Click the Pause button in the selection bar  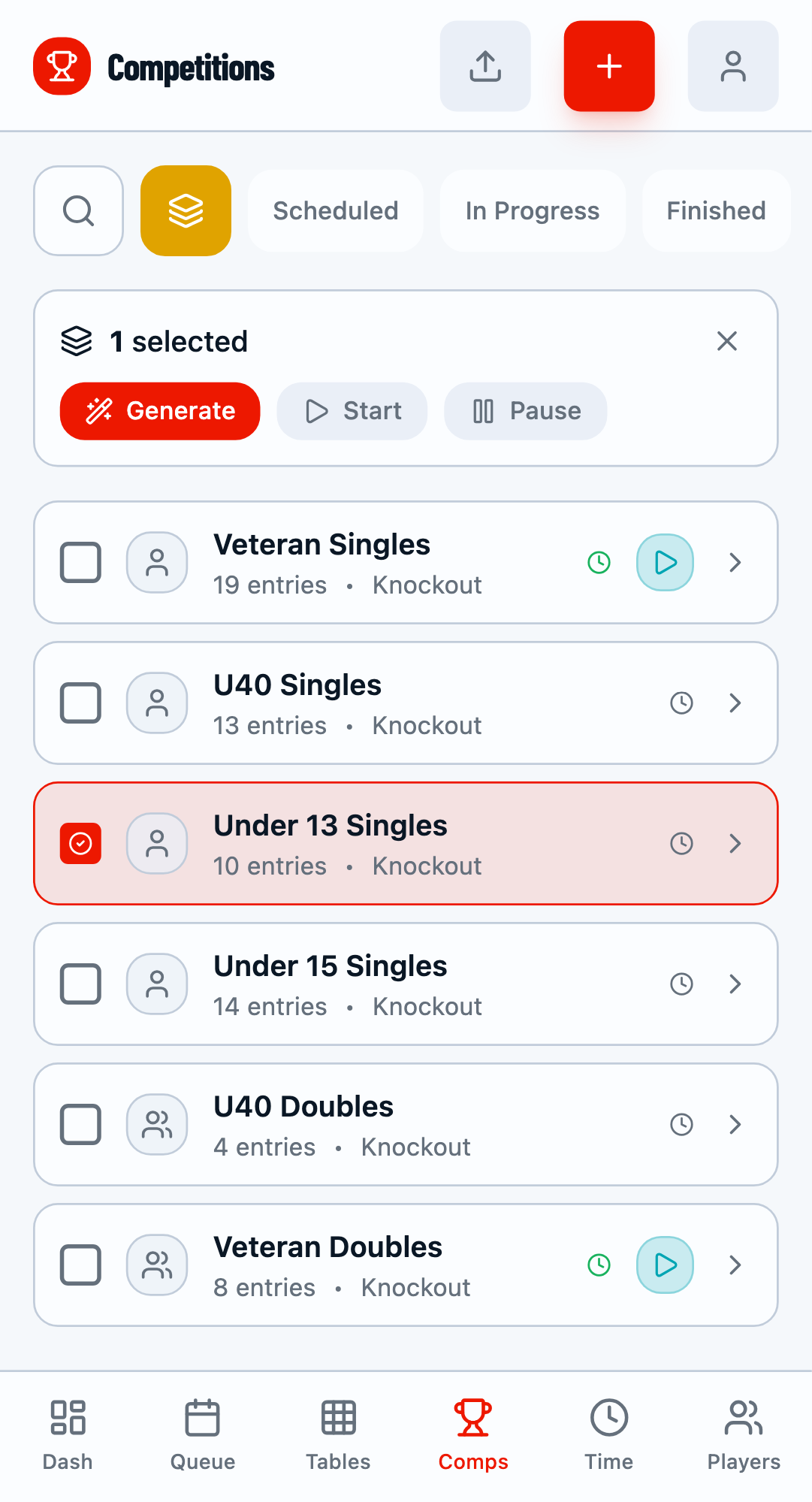(x=525, y=411)
